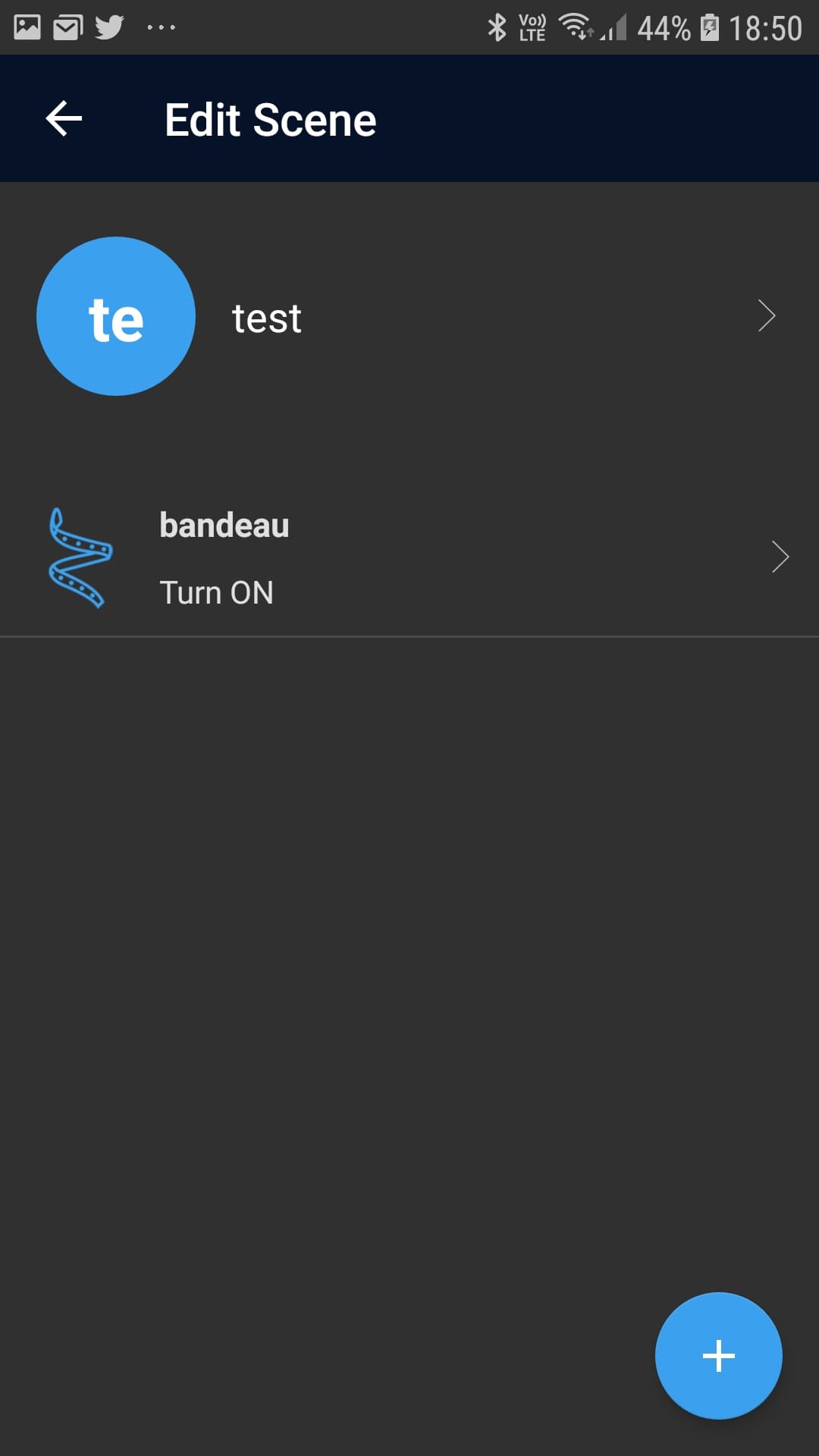819x1456 pixels.
Task: Open the test scene name row
Action: point(409,316)
